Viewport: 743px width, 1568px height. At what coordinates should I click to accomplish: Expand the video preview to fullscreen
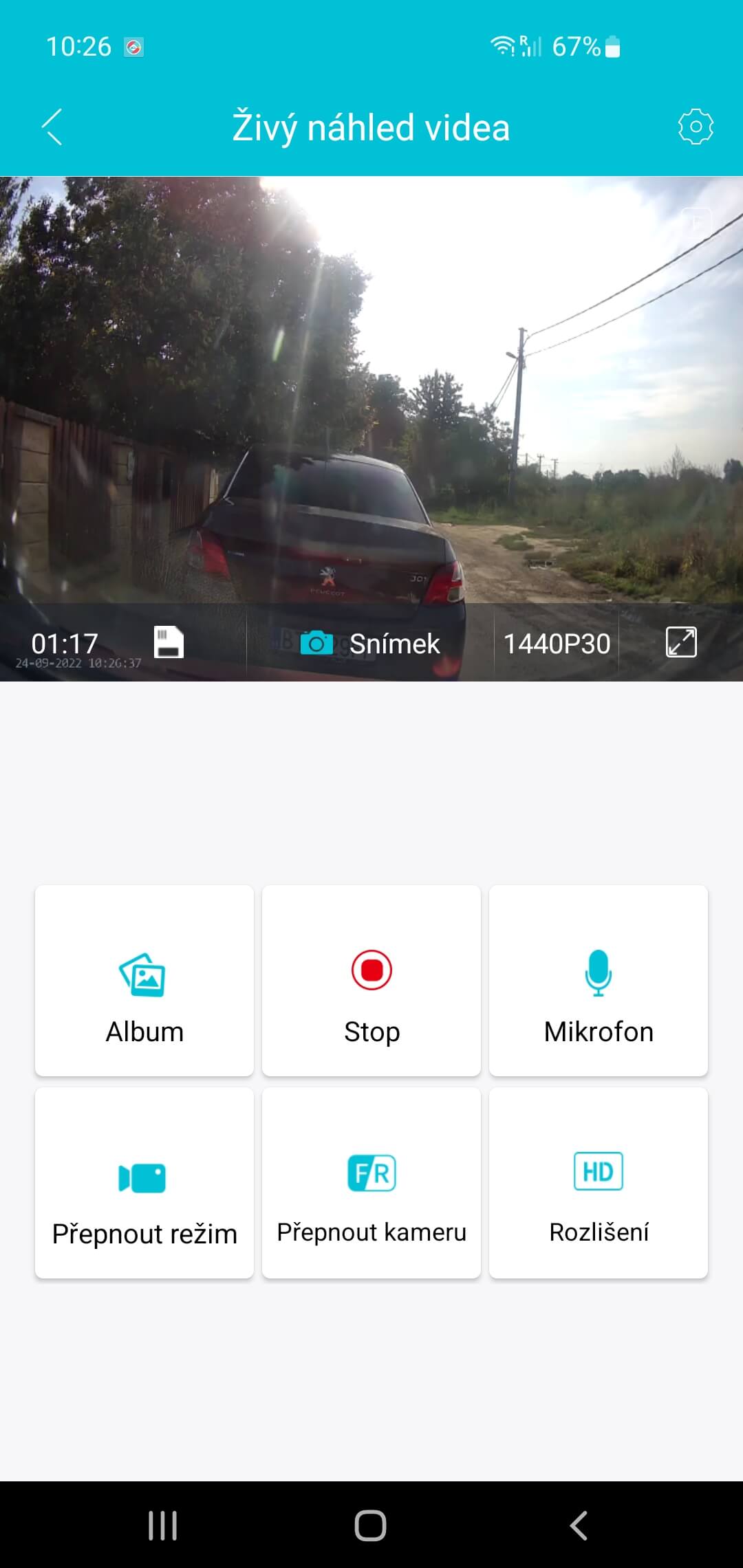680,642
